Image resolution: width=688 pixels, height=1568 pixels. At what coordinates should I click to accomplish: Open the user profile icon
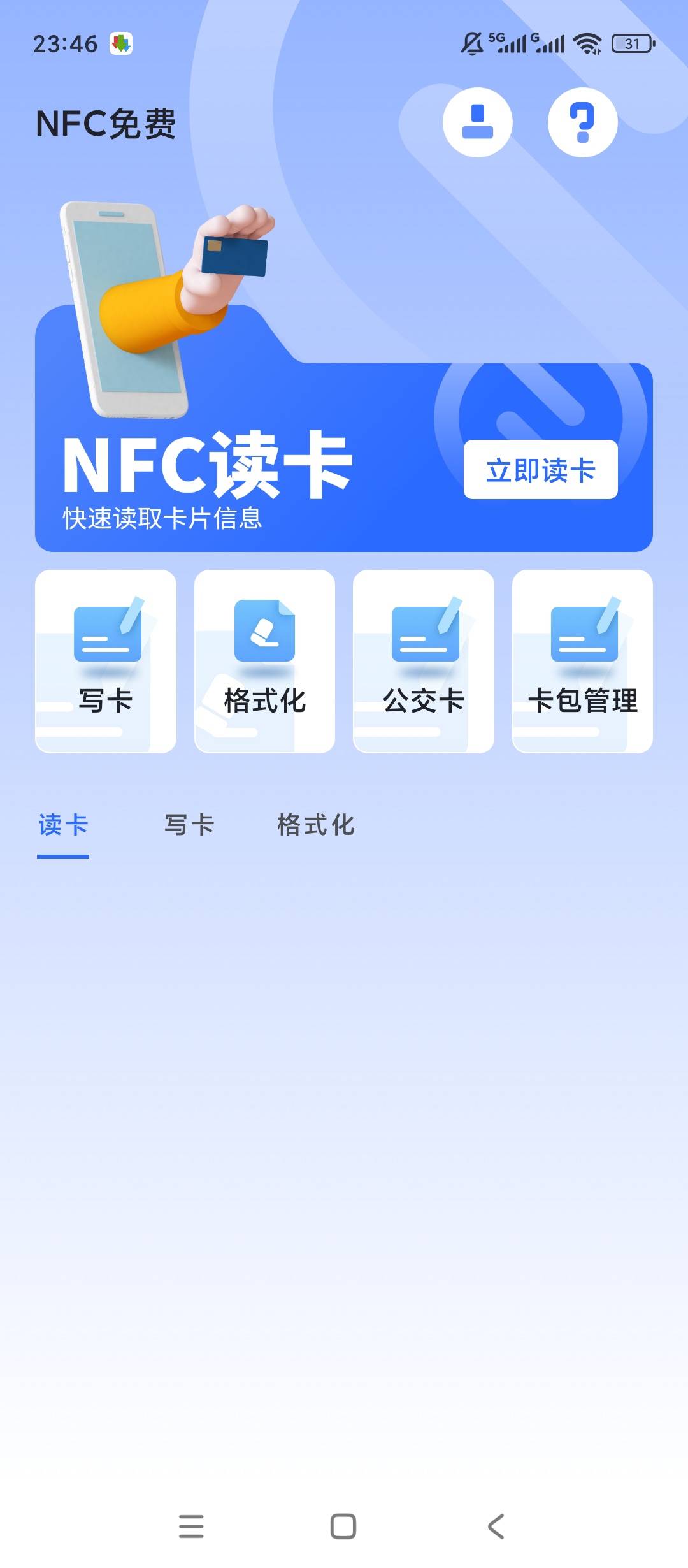tap(479, 122)
